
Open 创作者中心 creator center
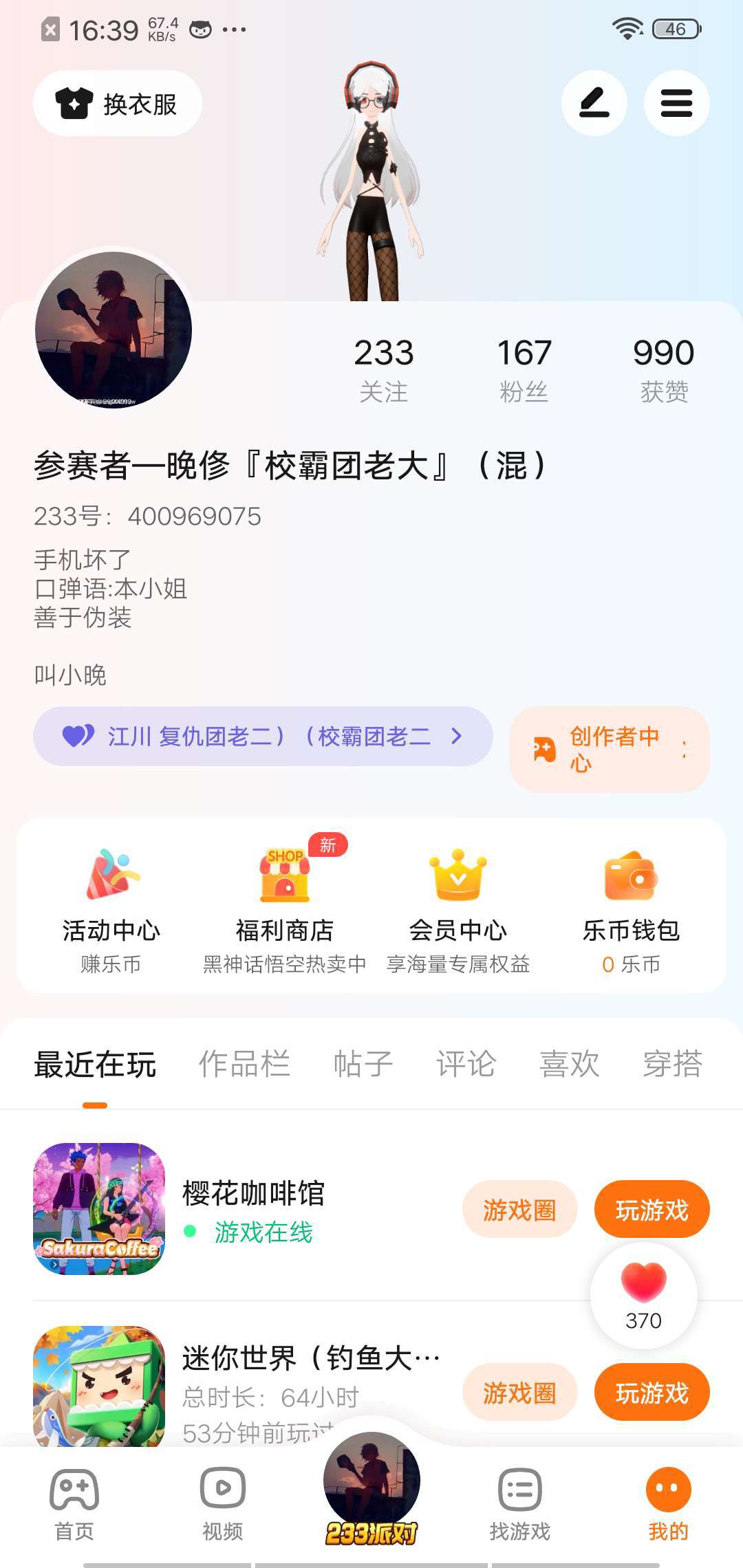tap(610, 749)
